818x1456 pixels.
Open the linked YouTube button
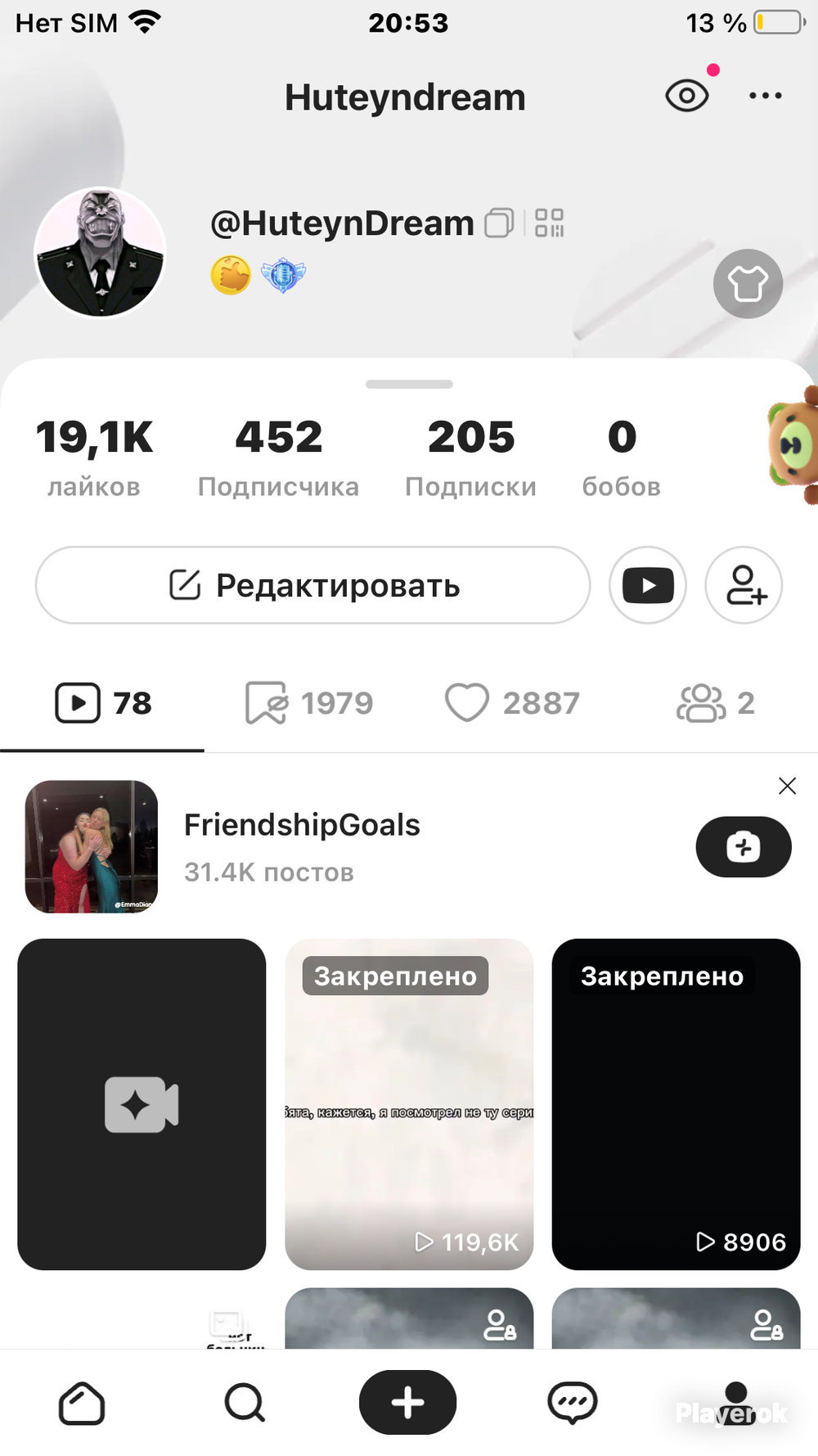(648, 585)
